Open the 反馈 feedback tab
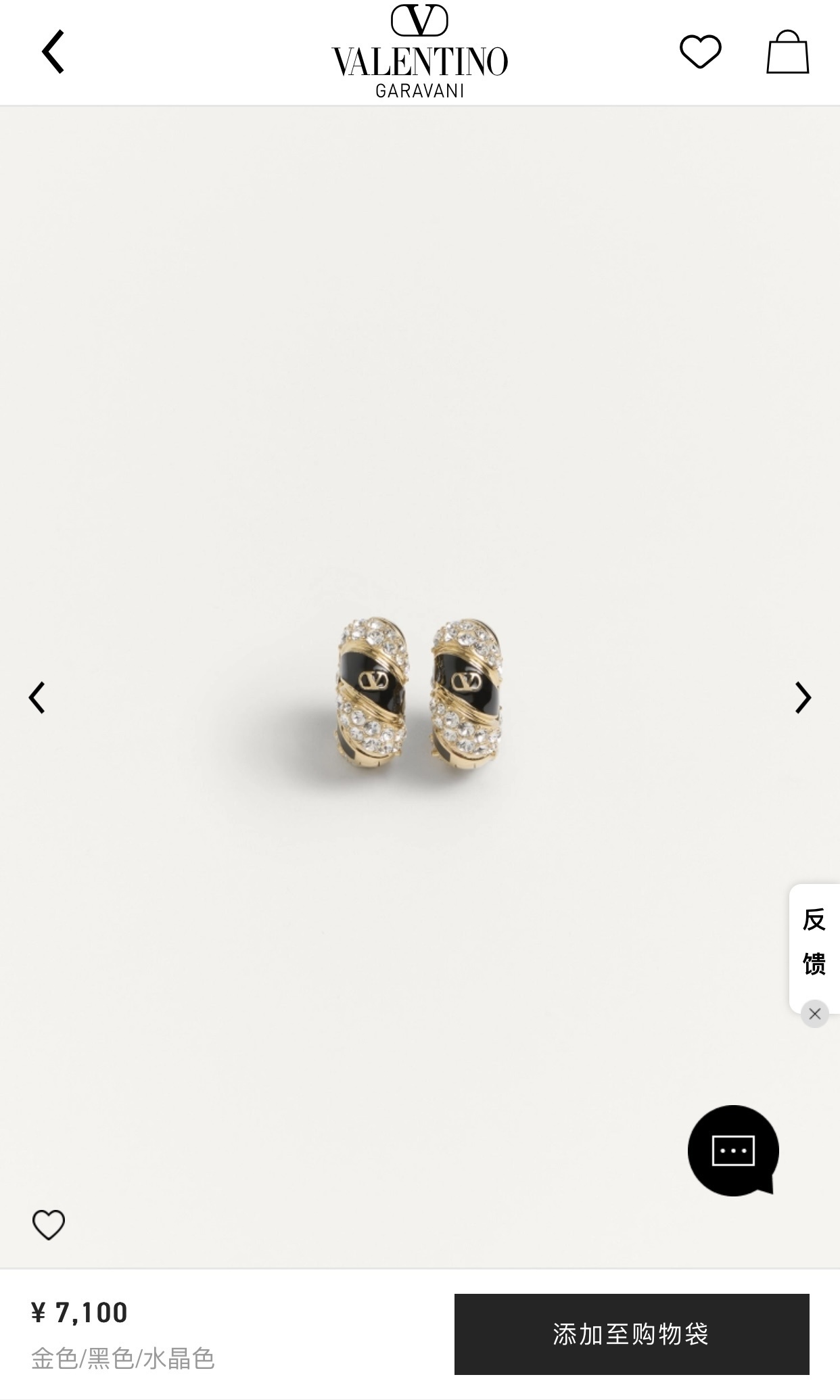The height and width of the screenshot is (1400, 840). [814, 941]
